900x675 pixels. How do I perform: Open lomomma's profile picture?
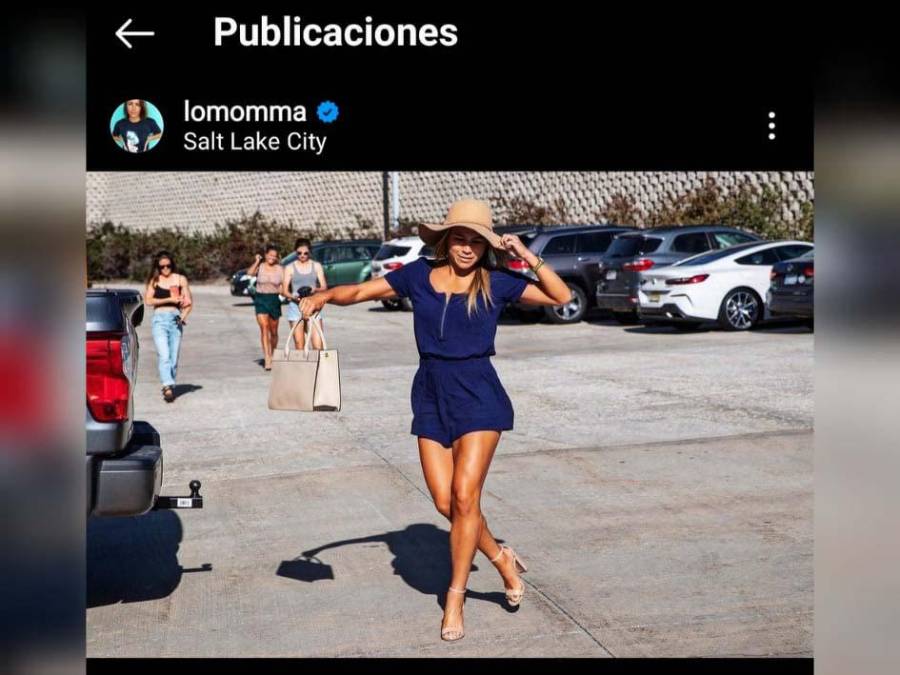pos(136,126)
